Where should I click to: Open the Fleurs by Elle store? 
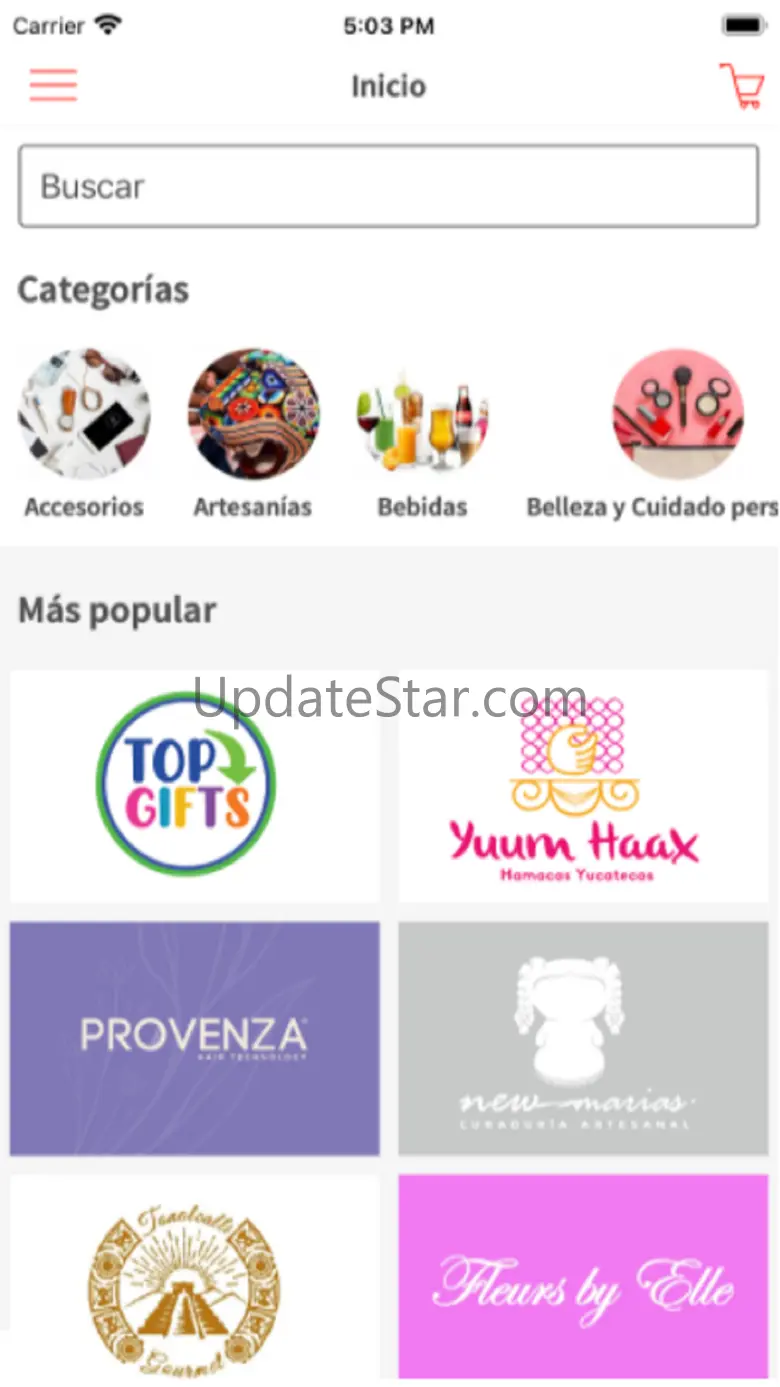click(x=584, y=1277)
